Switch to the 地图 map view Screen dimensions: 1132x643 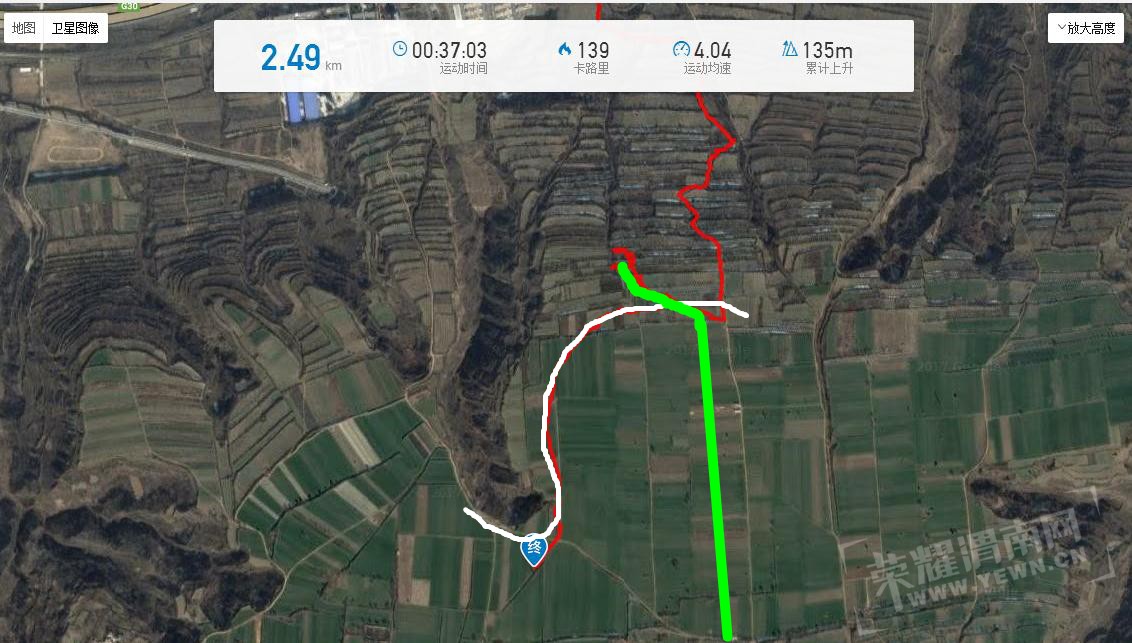point(23,28)
